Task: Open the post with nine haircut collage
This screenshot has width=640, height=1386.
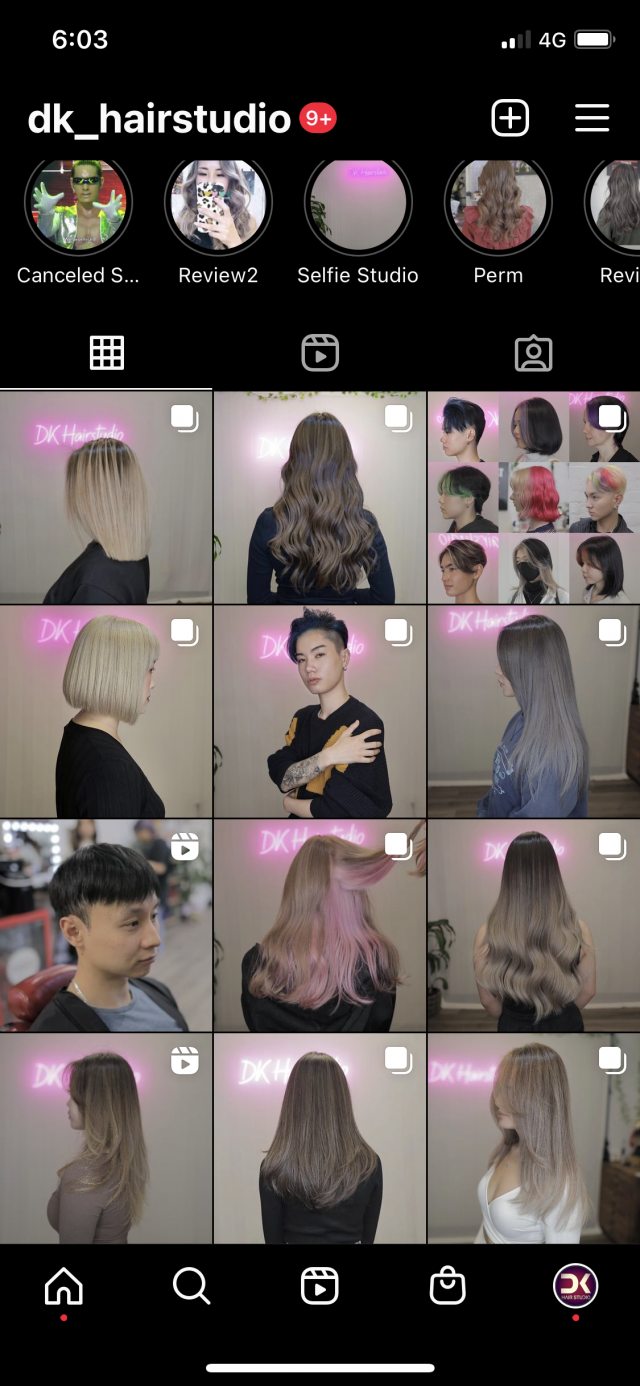Action: pos(534,497)
